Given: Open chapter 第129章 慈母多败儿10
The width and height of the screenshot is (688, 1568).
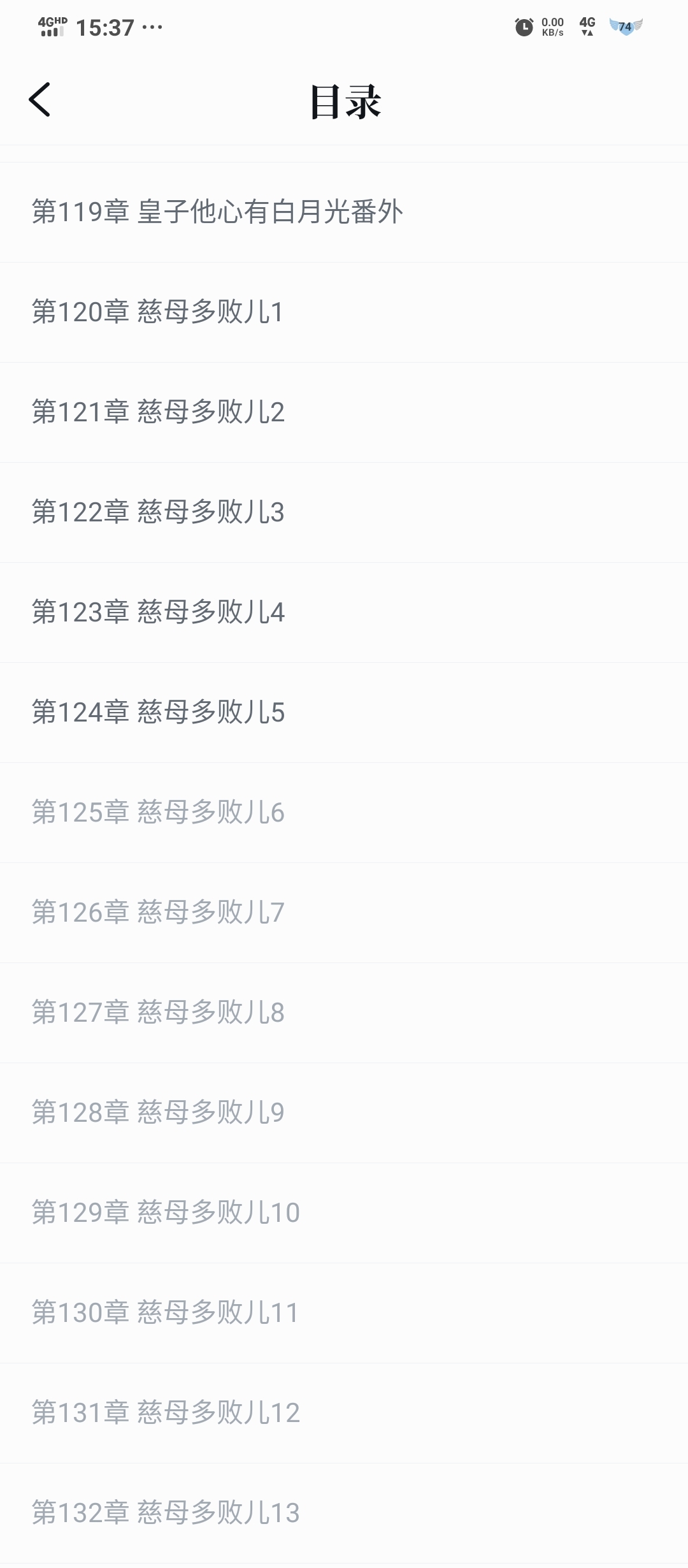Looking at the screenshot, I should [x=166, y=1213].
